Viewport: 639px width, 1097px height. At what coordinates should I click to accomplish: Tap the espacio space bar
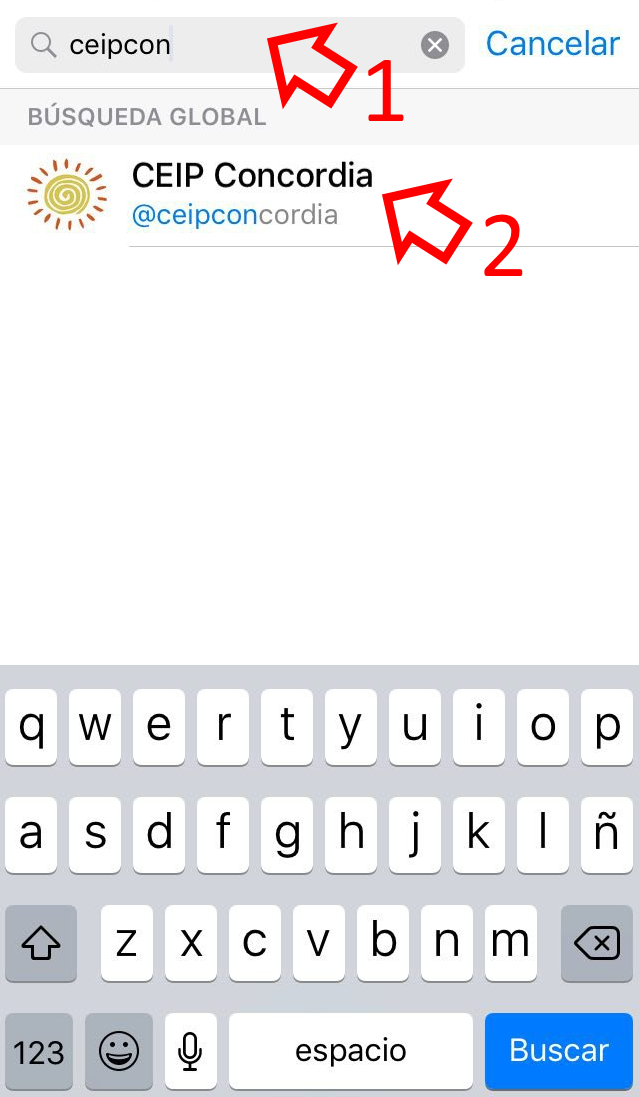[351, 1050]
